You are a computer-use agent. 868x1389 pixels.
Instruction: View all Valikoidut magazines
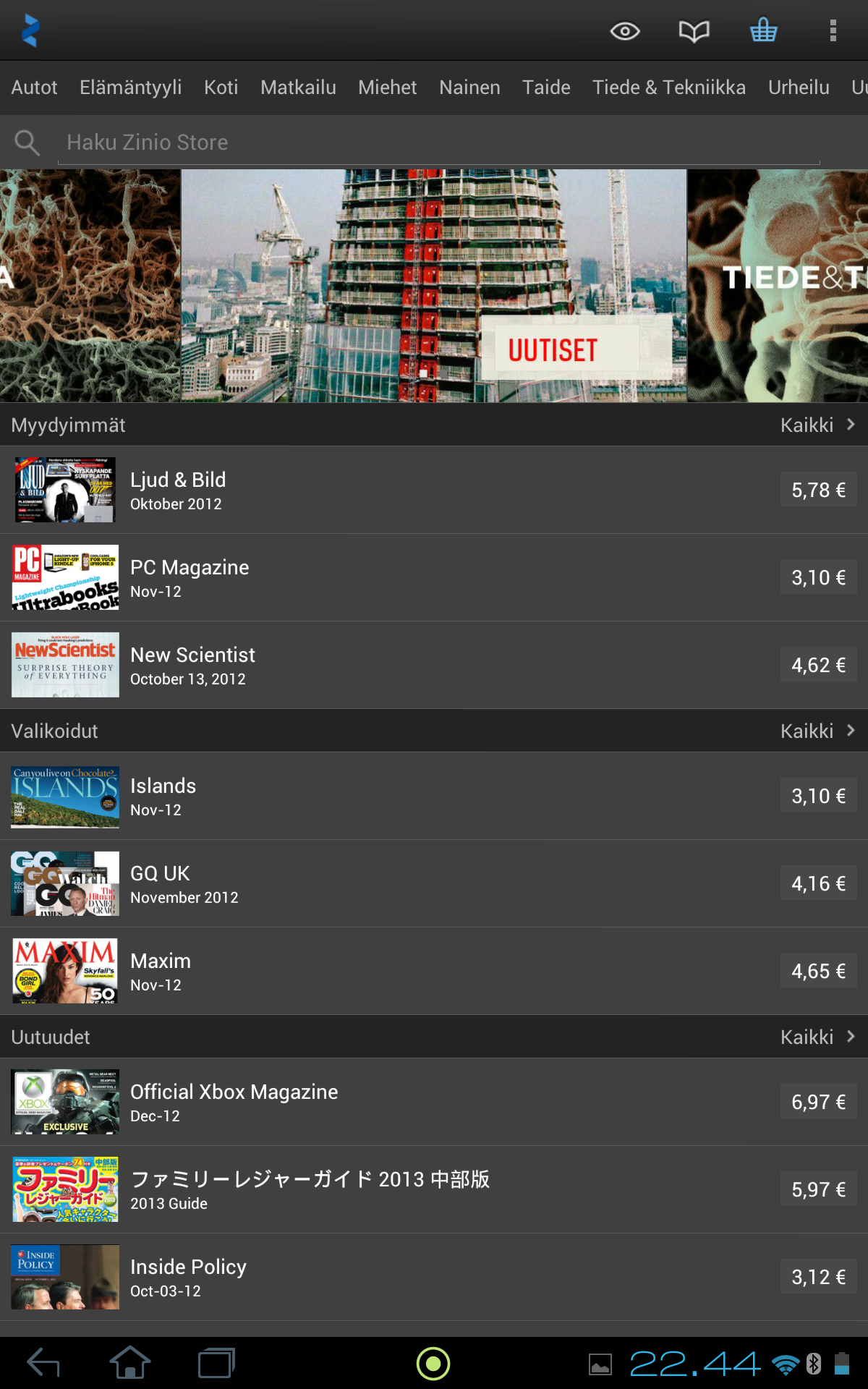point(817,731)
